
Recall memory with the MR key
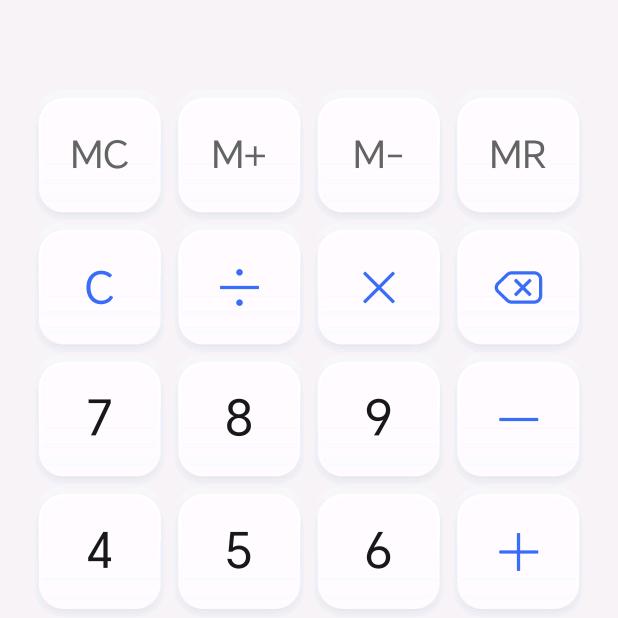pyautogui.click(x=518, y=155)
